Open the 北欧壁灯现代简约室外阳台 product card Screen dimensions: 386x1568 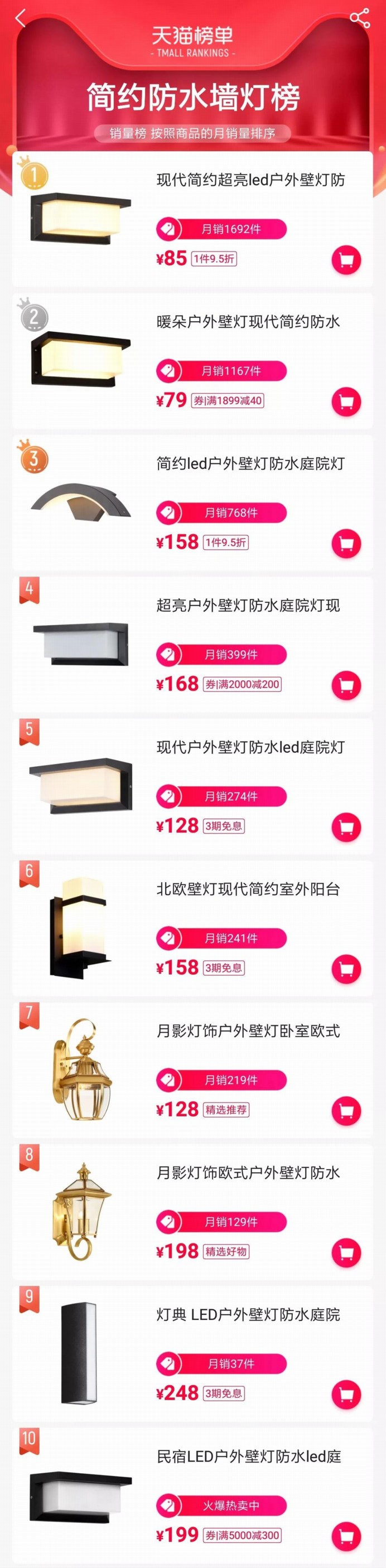248,889
